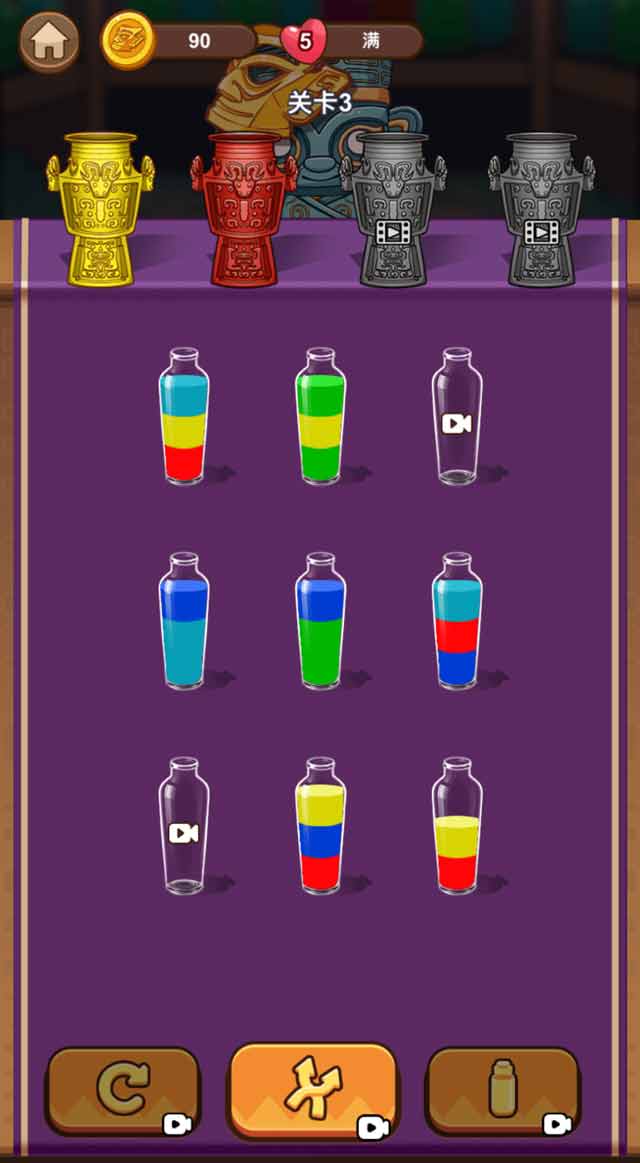640x1163 pixels.
Task: Go to the home screen icon
Action: (x=49, y=42)
